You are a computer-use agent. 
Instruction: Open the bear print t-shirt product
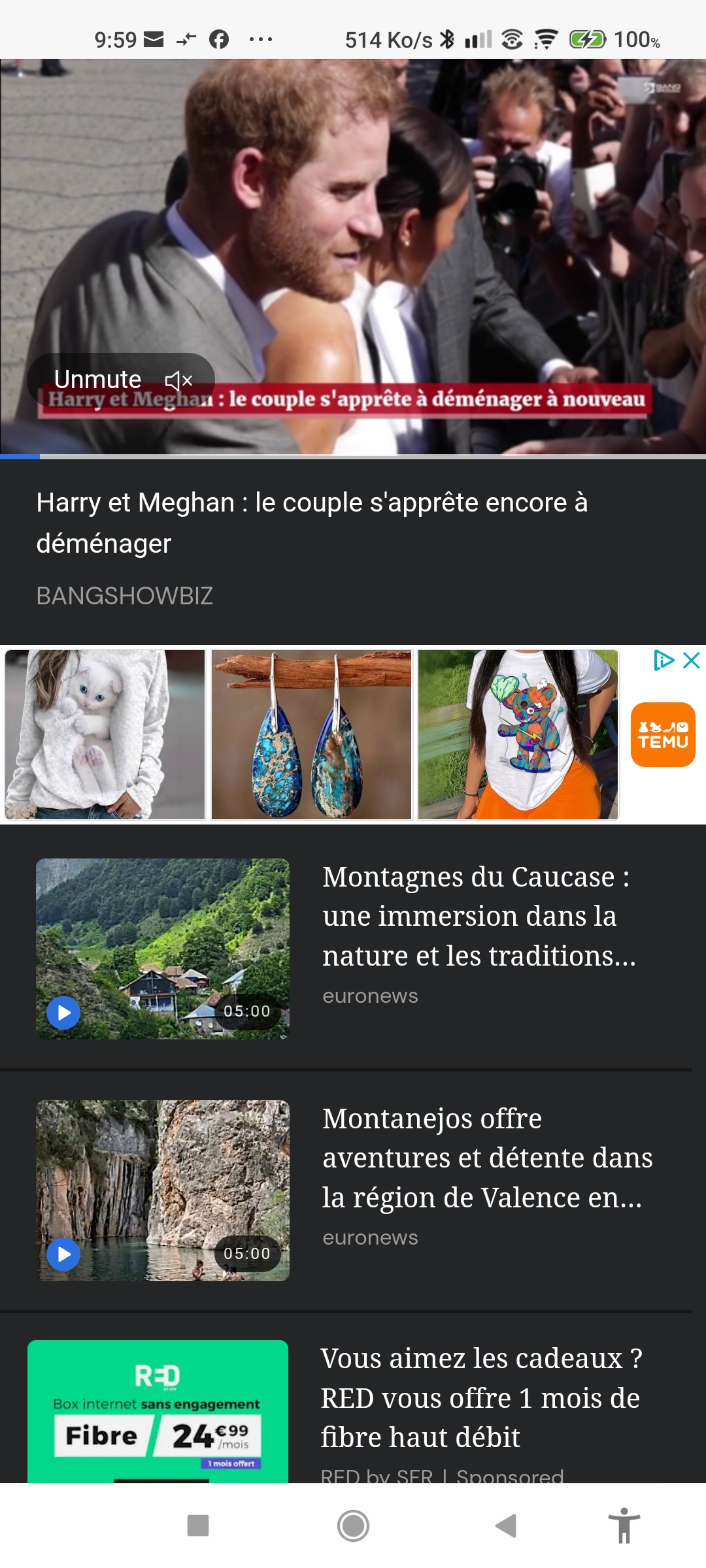(x=518, y=734)
